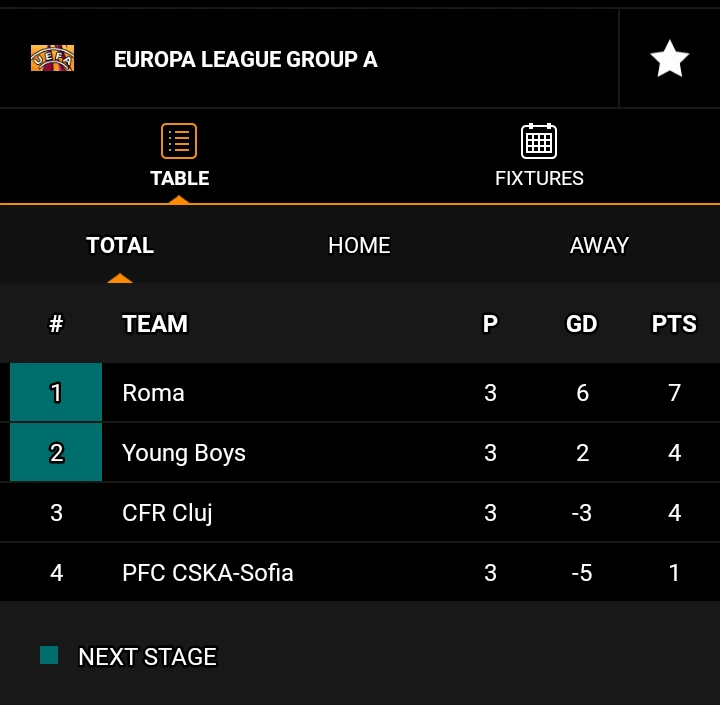Image resolution: width=720 pixels, height=705 pixels.
Task: Open PFC CSKA-Sofia team row
Action: pyautogui.click(x=208, y=573)
